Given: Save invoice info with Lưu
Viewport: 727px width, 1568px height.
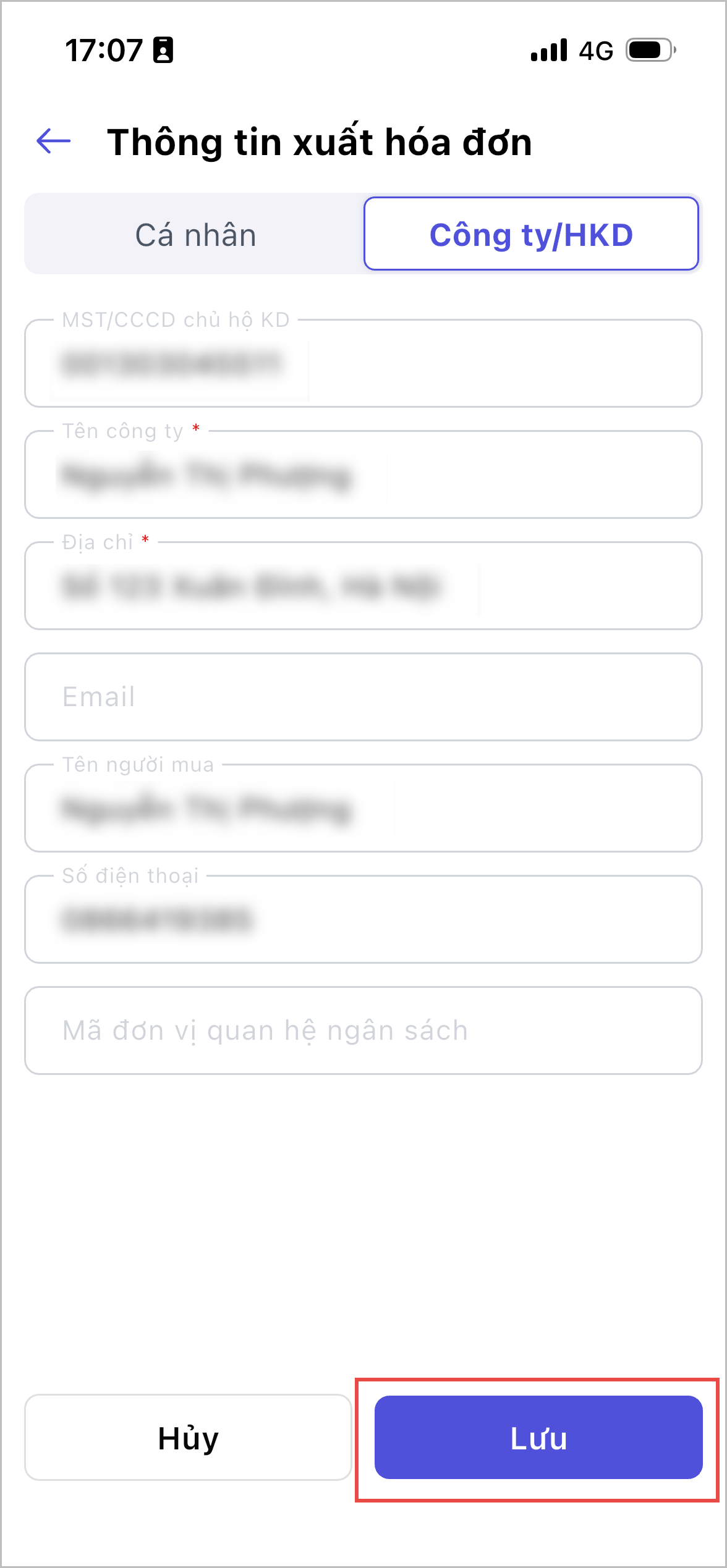Looking at the screenshot, I should click(538, 1437).
